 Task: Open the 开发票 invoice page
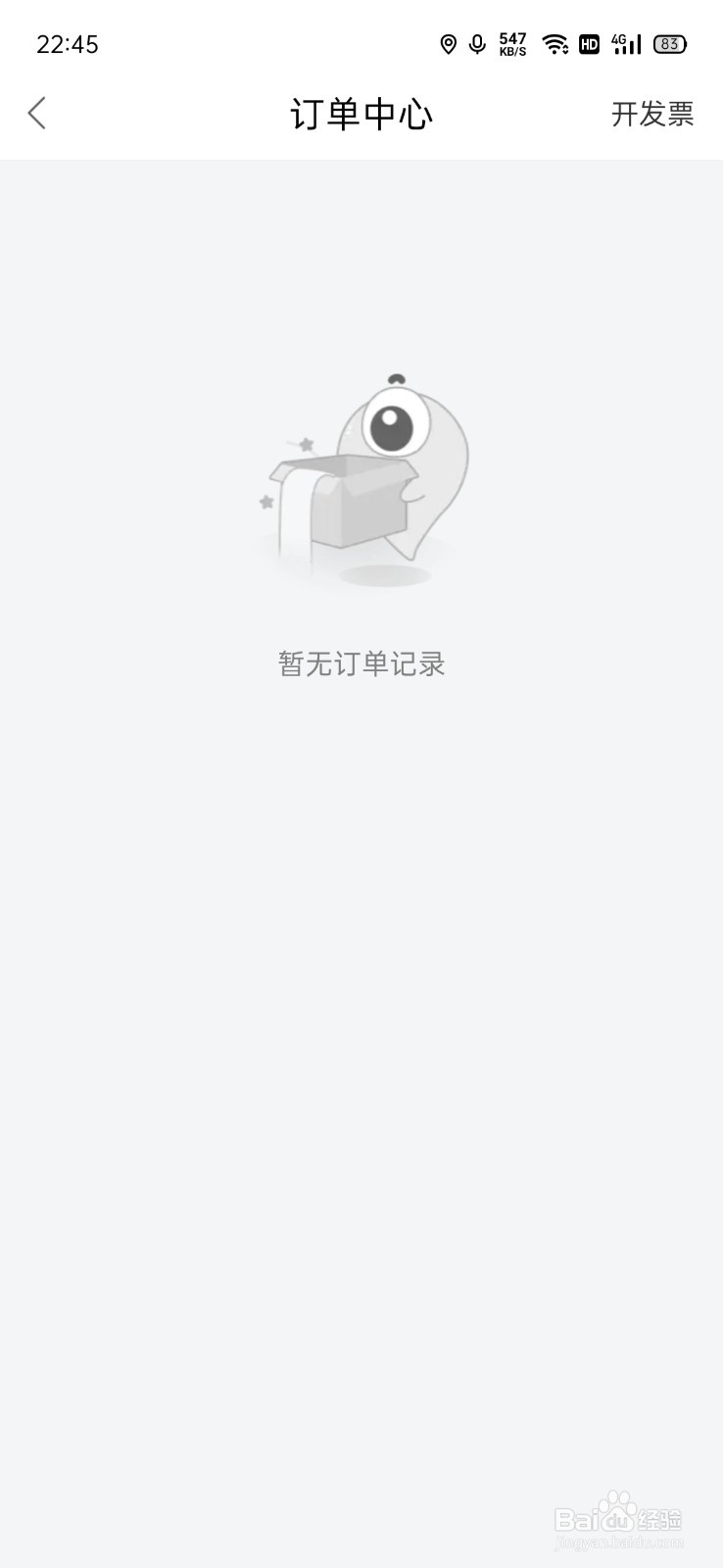(653, 113)
